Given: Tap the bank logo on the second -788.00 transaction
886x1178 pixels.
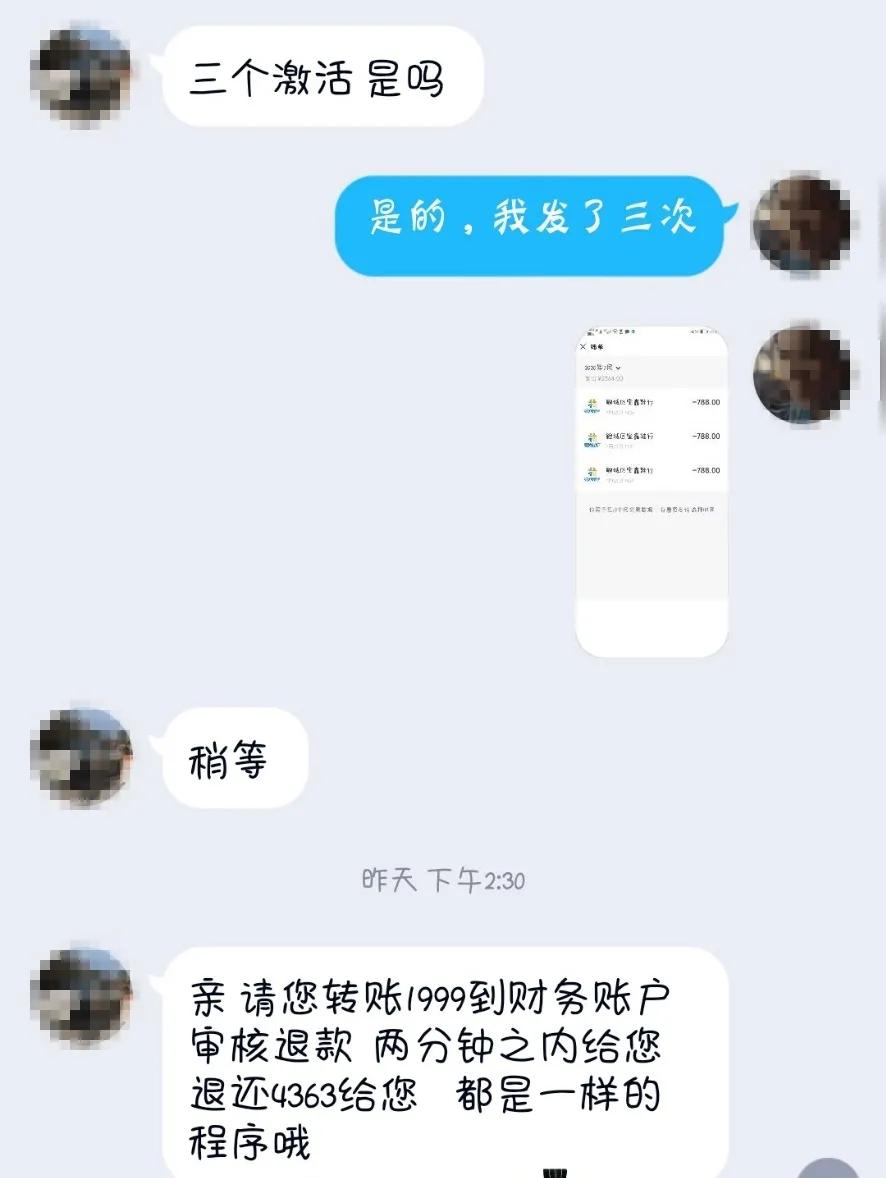Looking at the screenshot, I should point(591,439).
